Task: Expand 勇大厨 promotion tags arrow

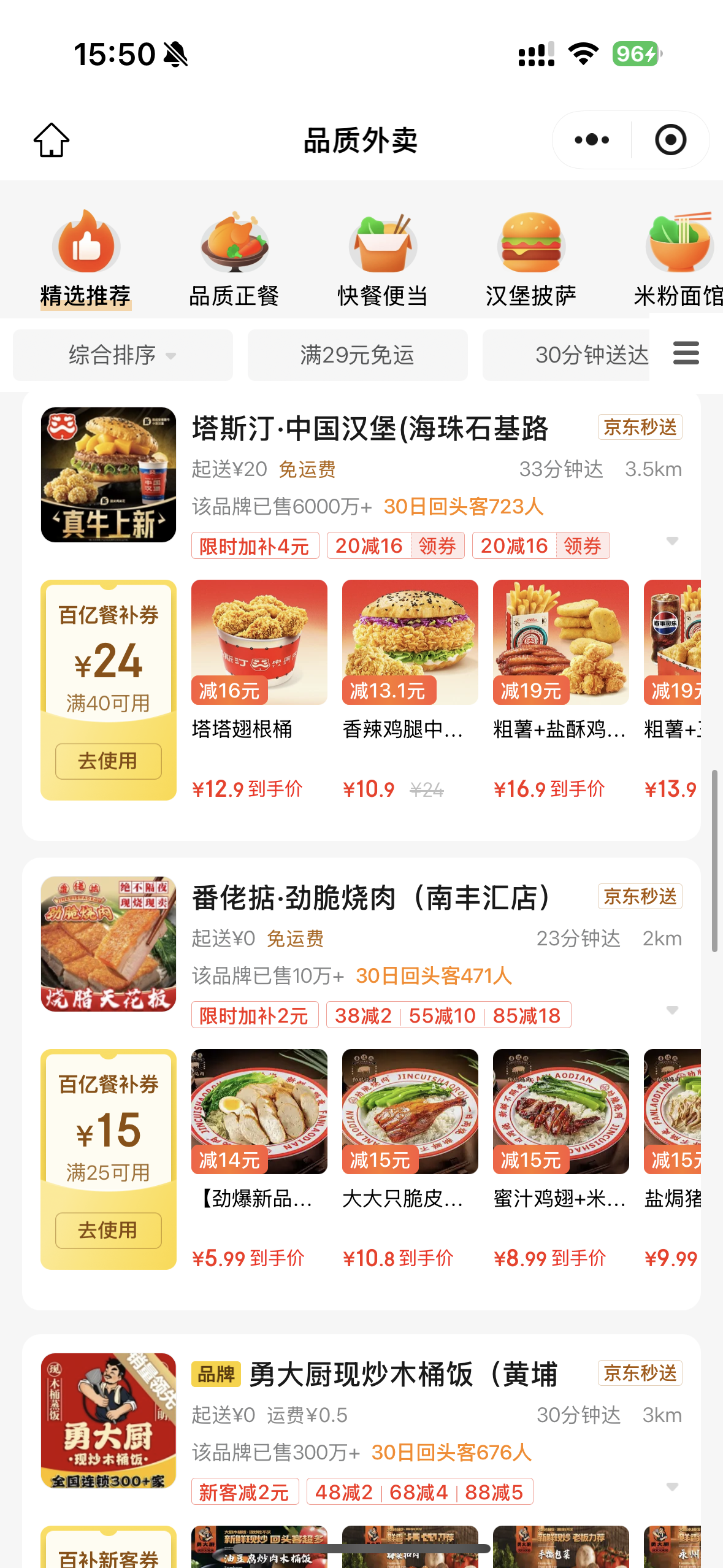Action: 672,1487
